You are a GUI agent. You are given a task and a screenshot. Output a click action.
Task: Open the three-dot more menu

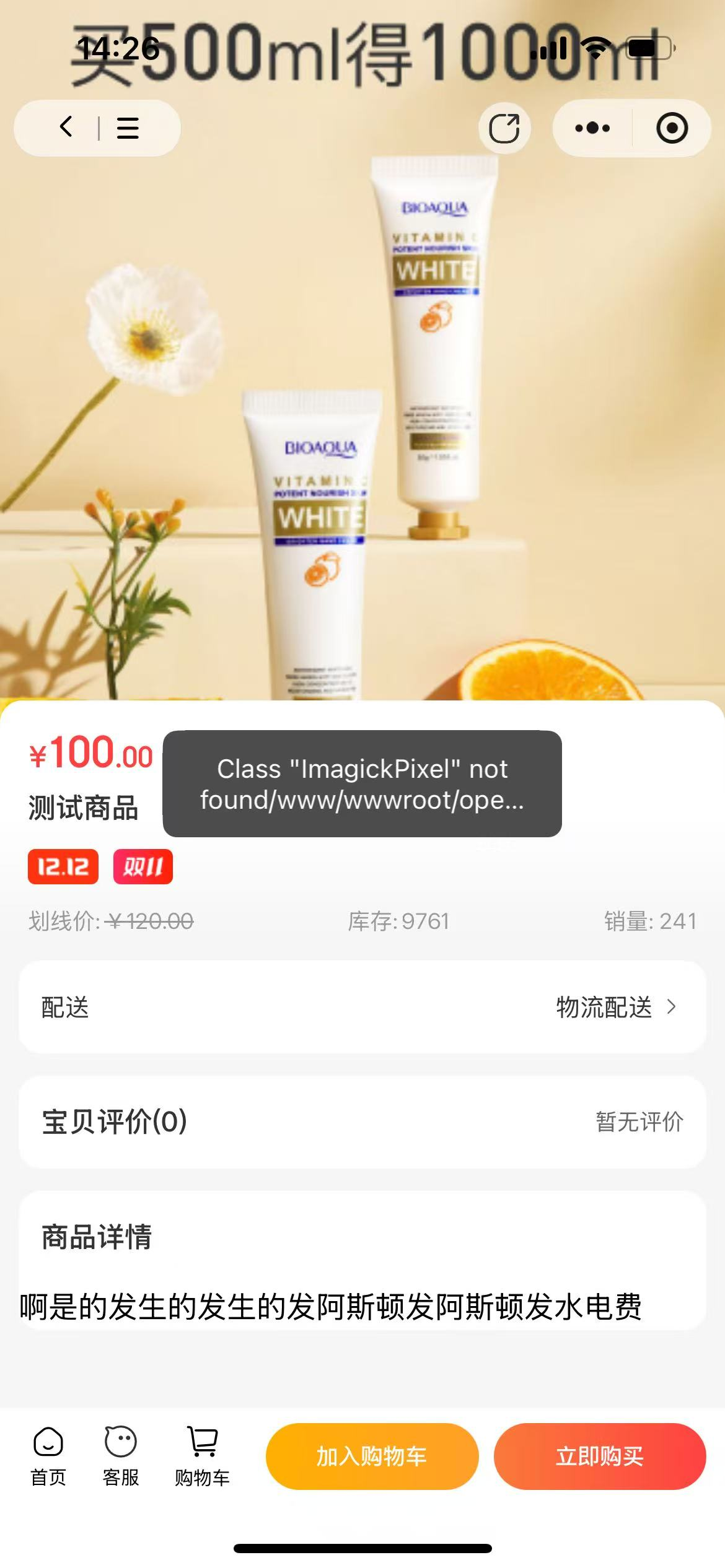(592, 128)
